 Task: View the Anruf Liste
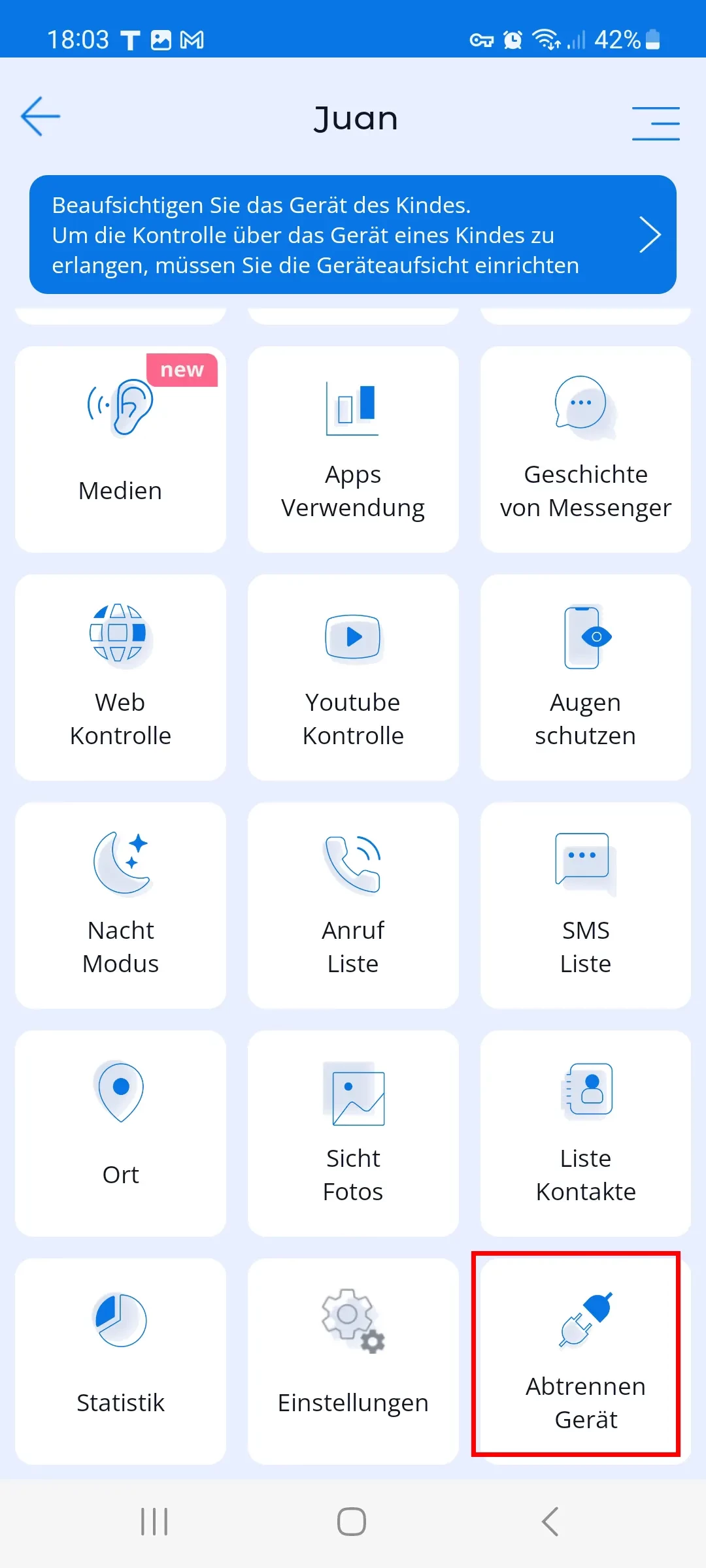click(353, 906)
